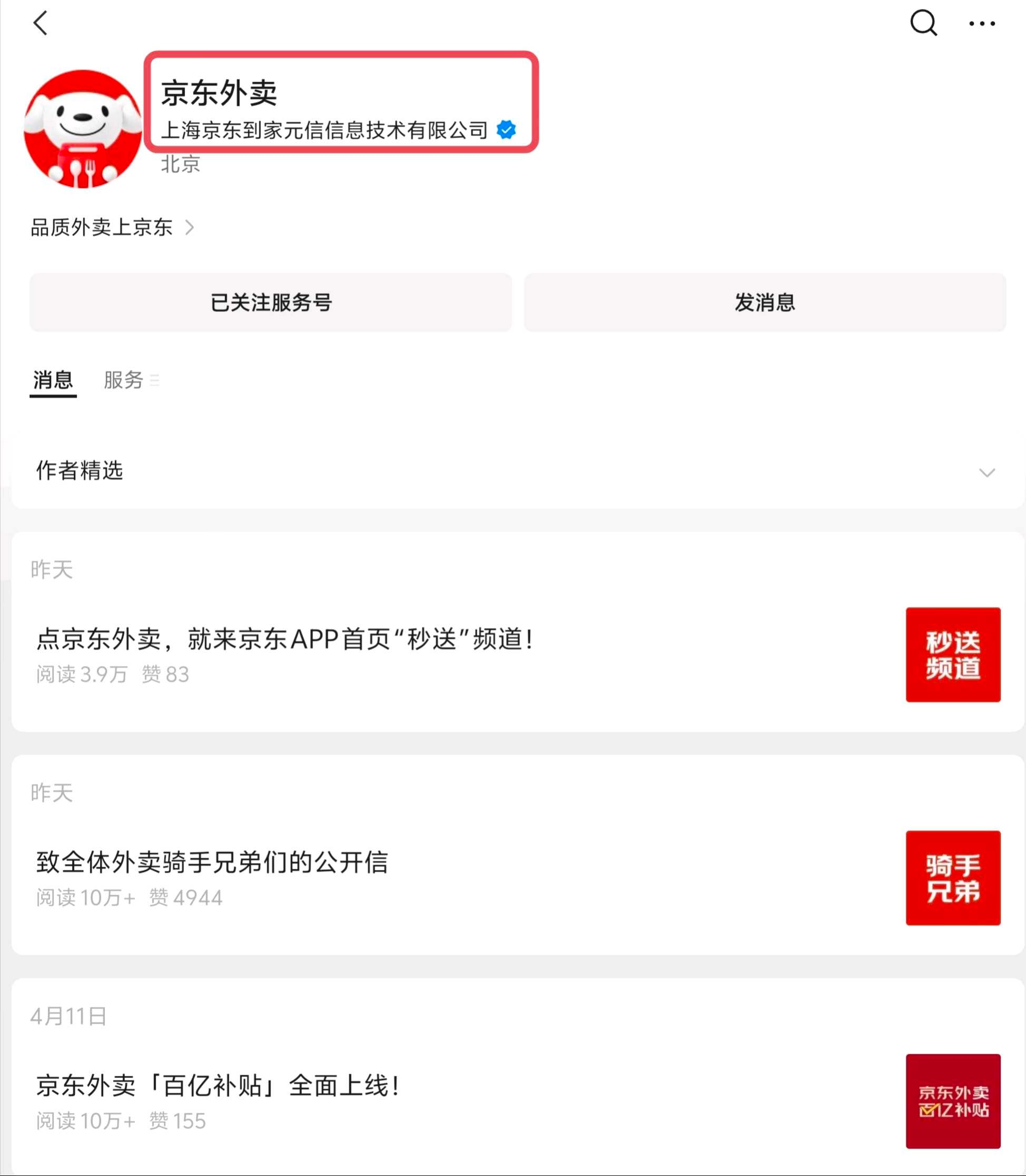Open the three-dot overflow menu
This screenshot has height=1176, width=1026.
coord(982,24)
